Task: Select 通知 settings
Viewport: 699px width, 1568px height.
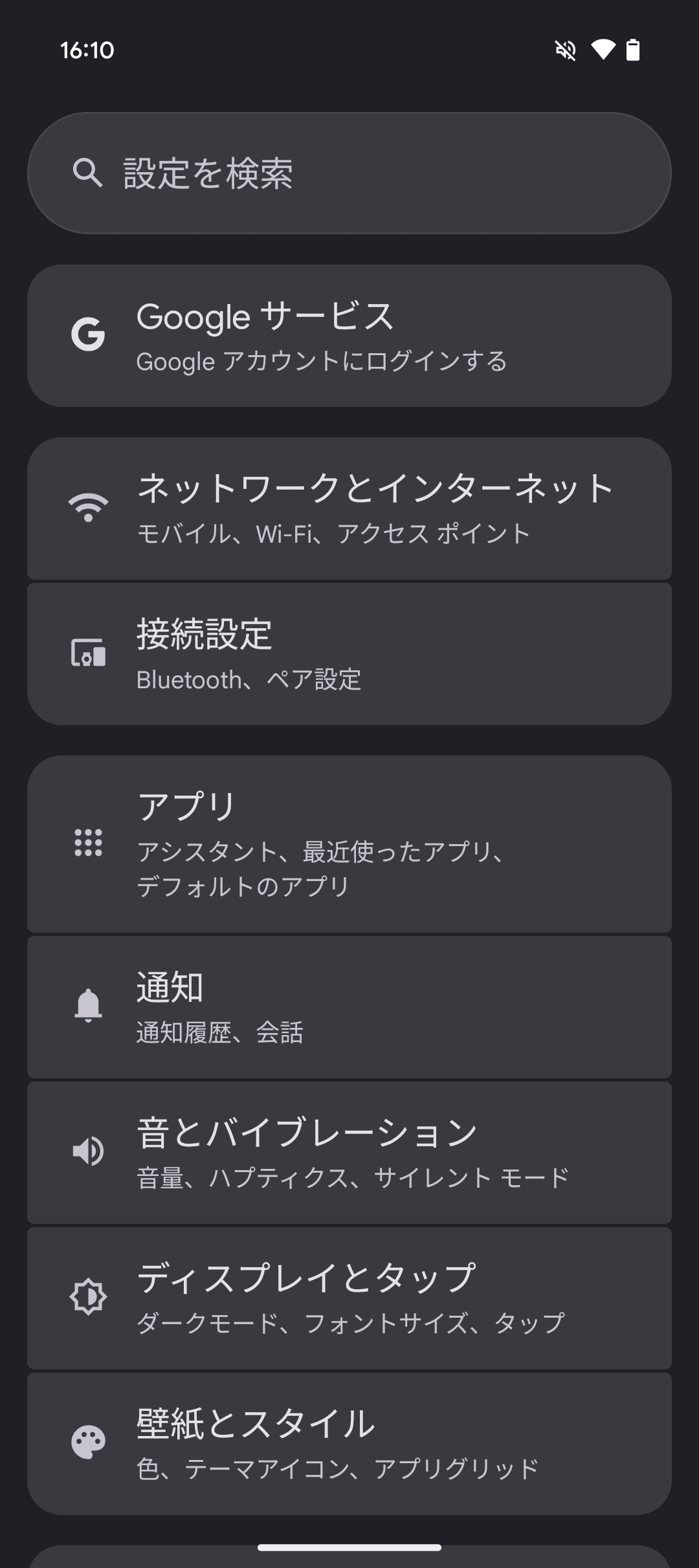Action: 349,1007
